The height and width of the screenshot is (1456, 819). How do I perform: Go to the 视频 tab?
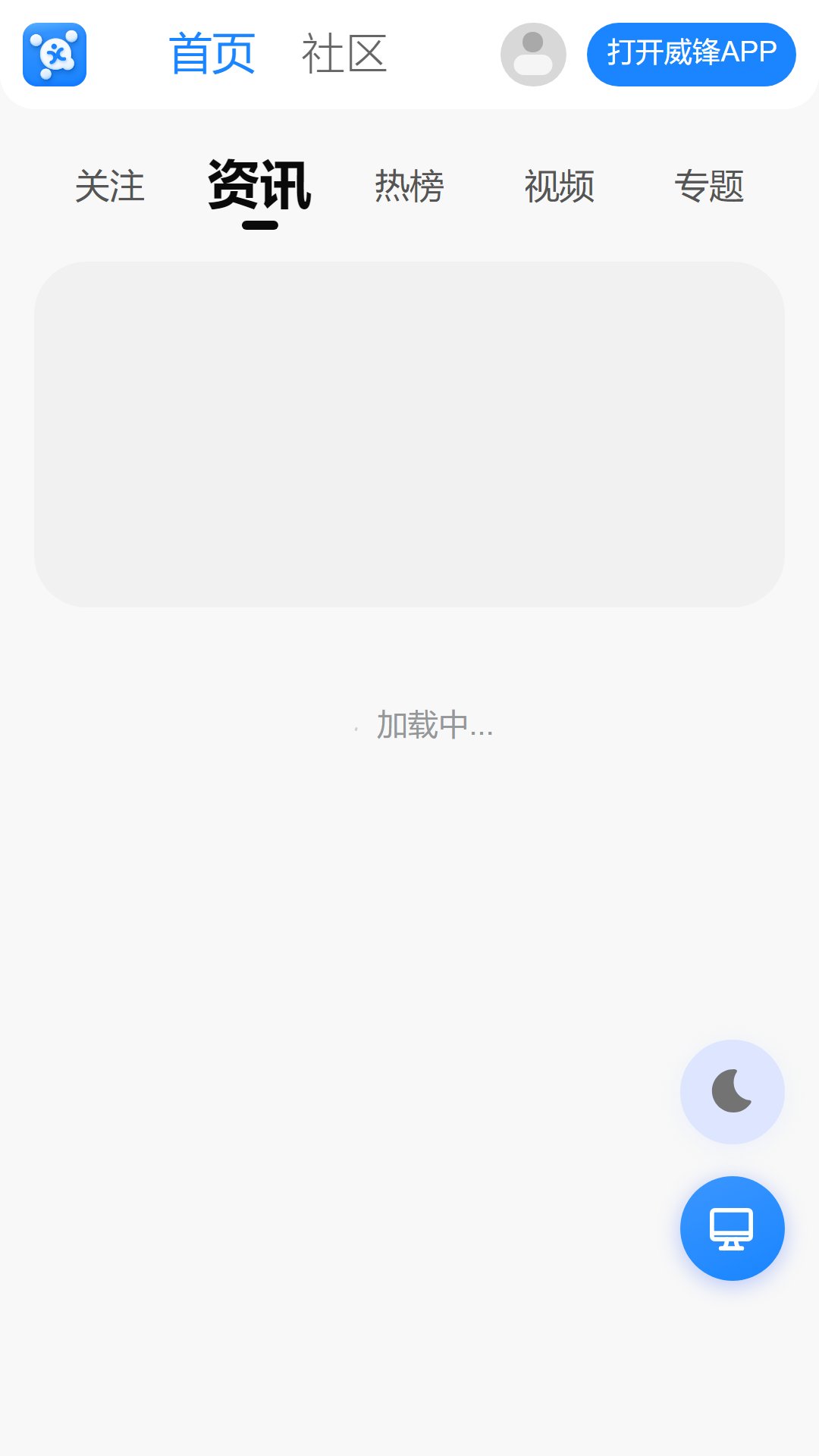coord(560,187)
